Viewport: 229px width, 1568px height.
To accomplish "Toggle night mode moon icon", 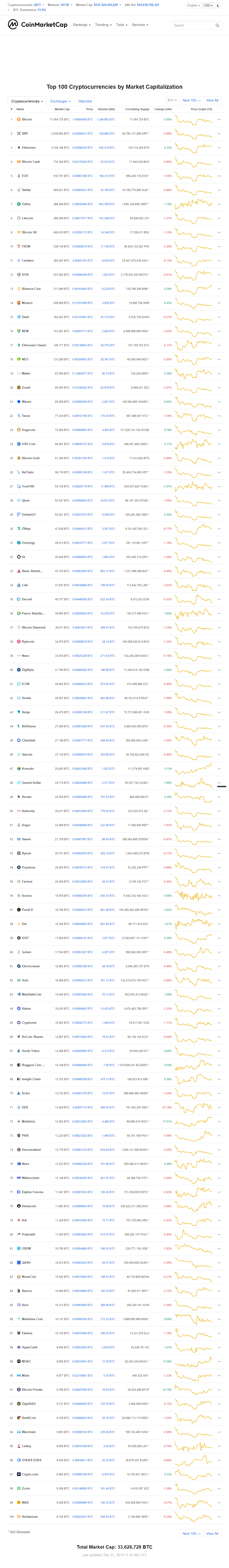I will tap(219, 5).
